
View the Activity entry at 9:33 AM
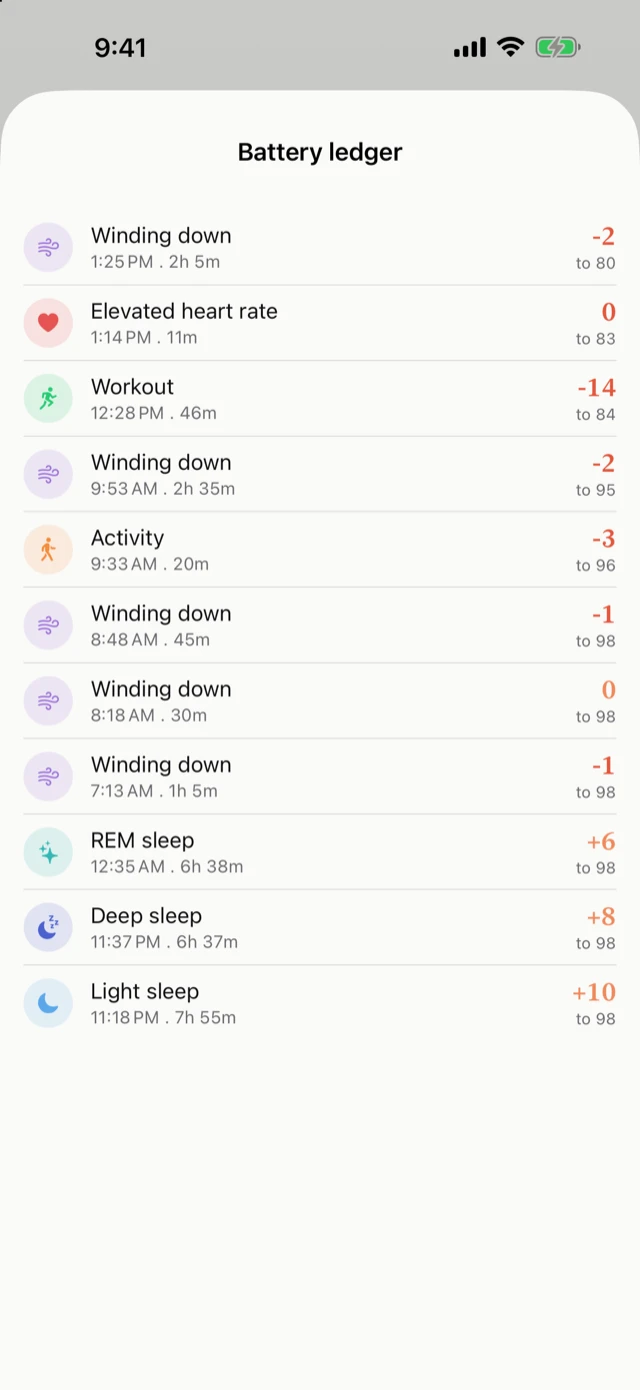320,550
